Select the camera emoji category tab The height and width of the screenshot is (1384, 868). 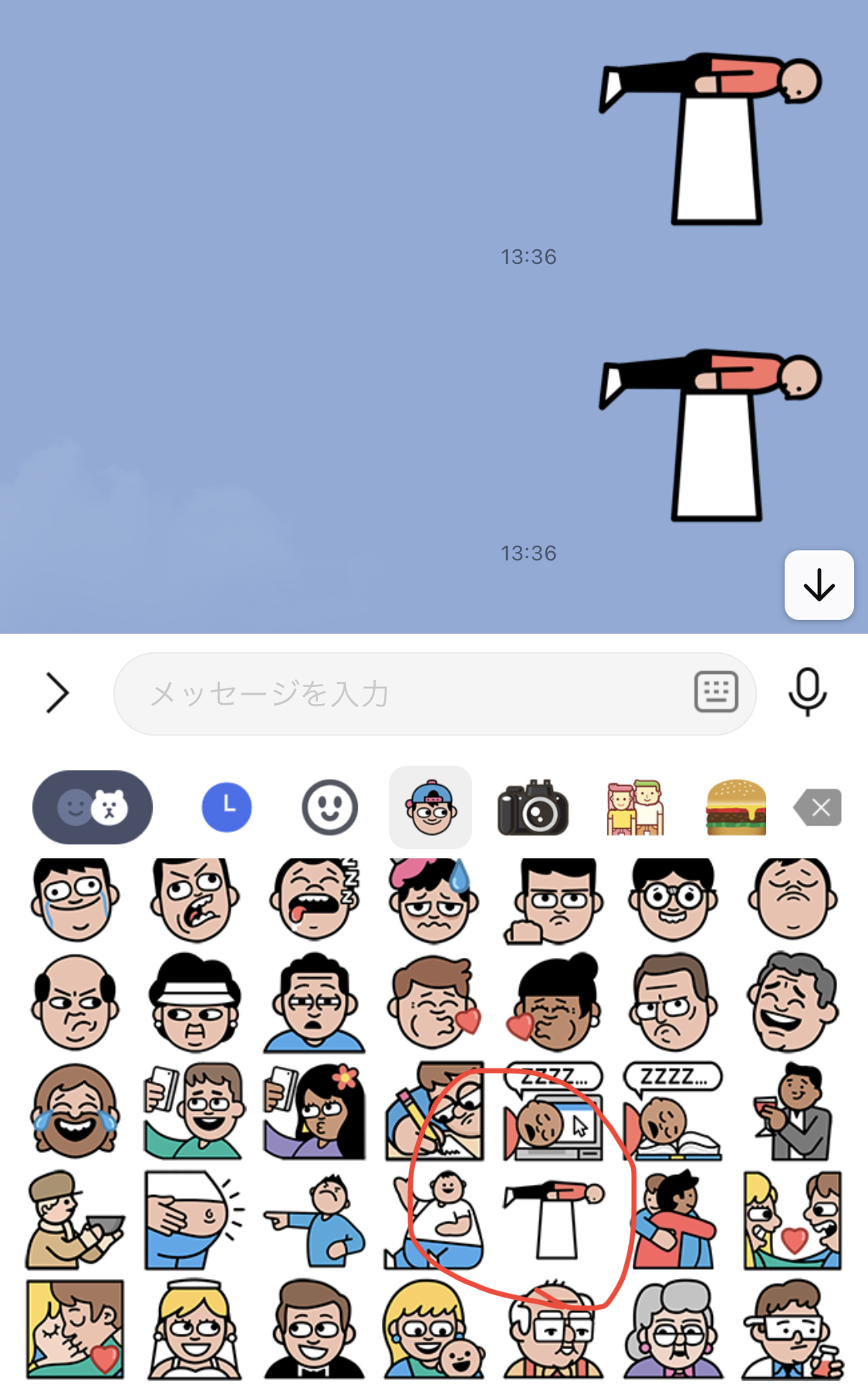pos(532,807)
